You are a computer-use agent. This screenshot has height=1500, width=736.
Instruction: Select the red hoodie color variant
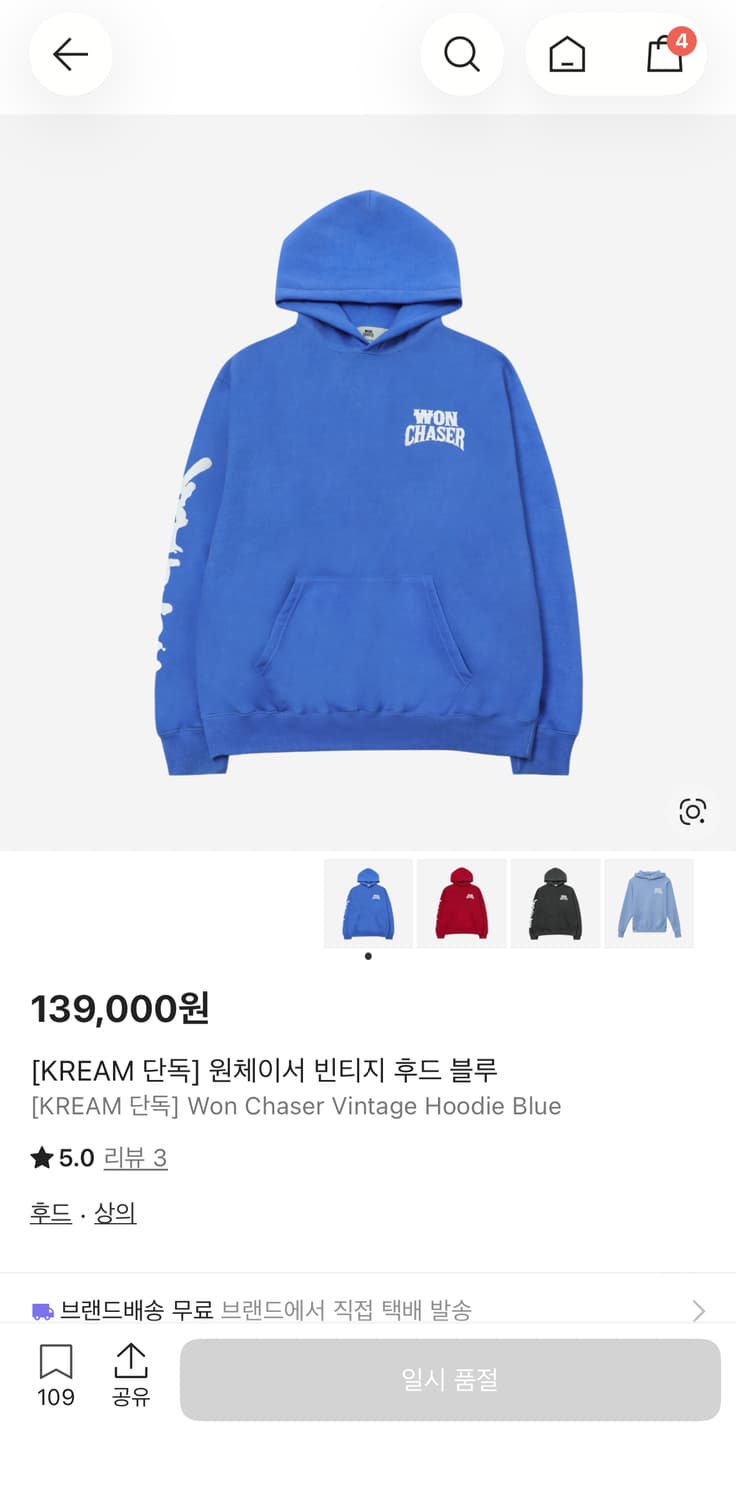click(460, 902)
